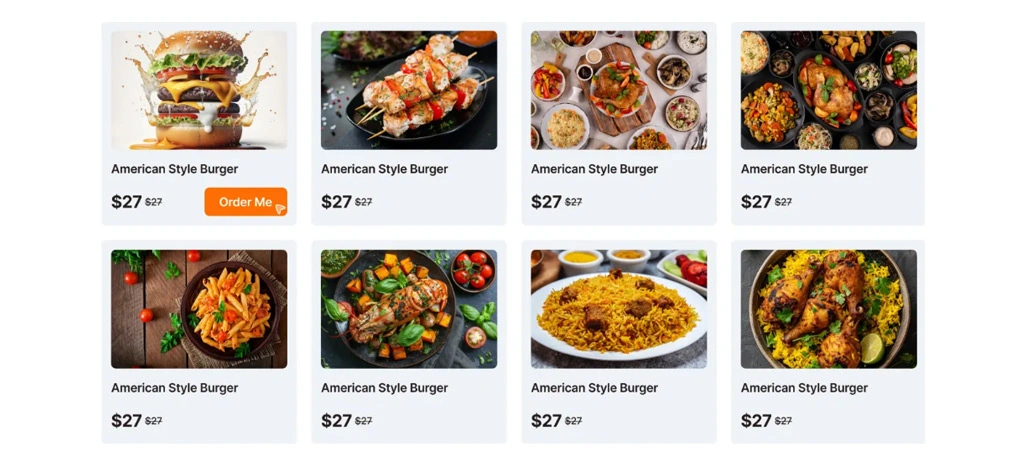View the card with many dark bowls
This screenshot has width=1026, height=466.
pos(828,91)
